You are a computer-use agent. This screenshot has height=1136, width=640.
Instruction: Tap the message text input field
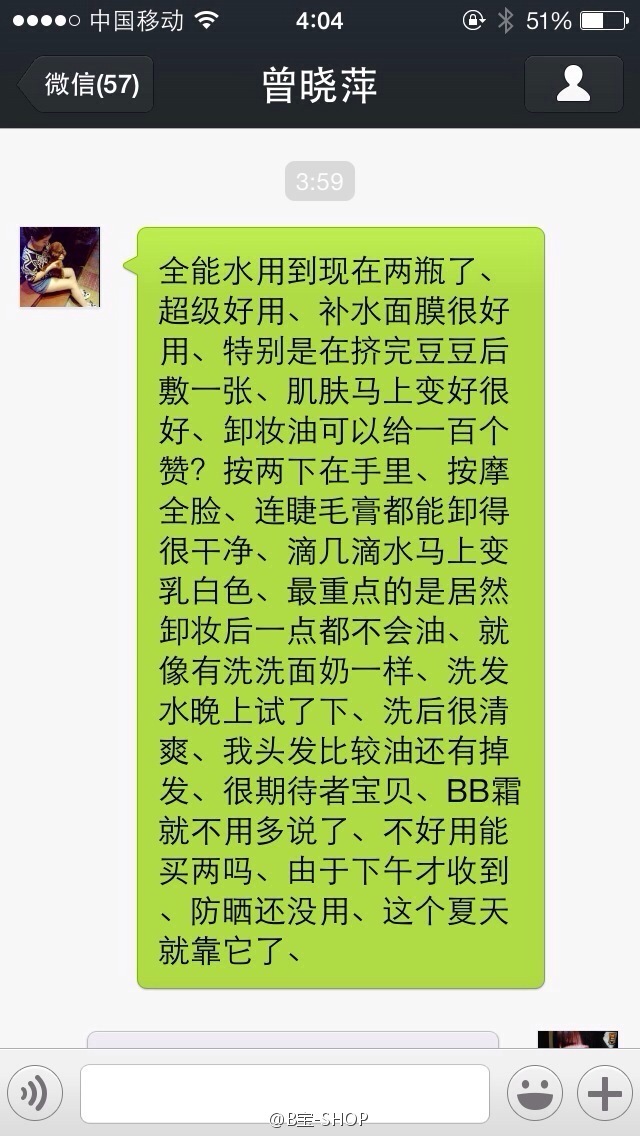[x=285, y=1094]
